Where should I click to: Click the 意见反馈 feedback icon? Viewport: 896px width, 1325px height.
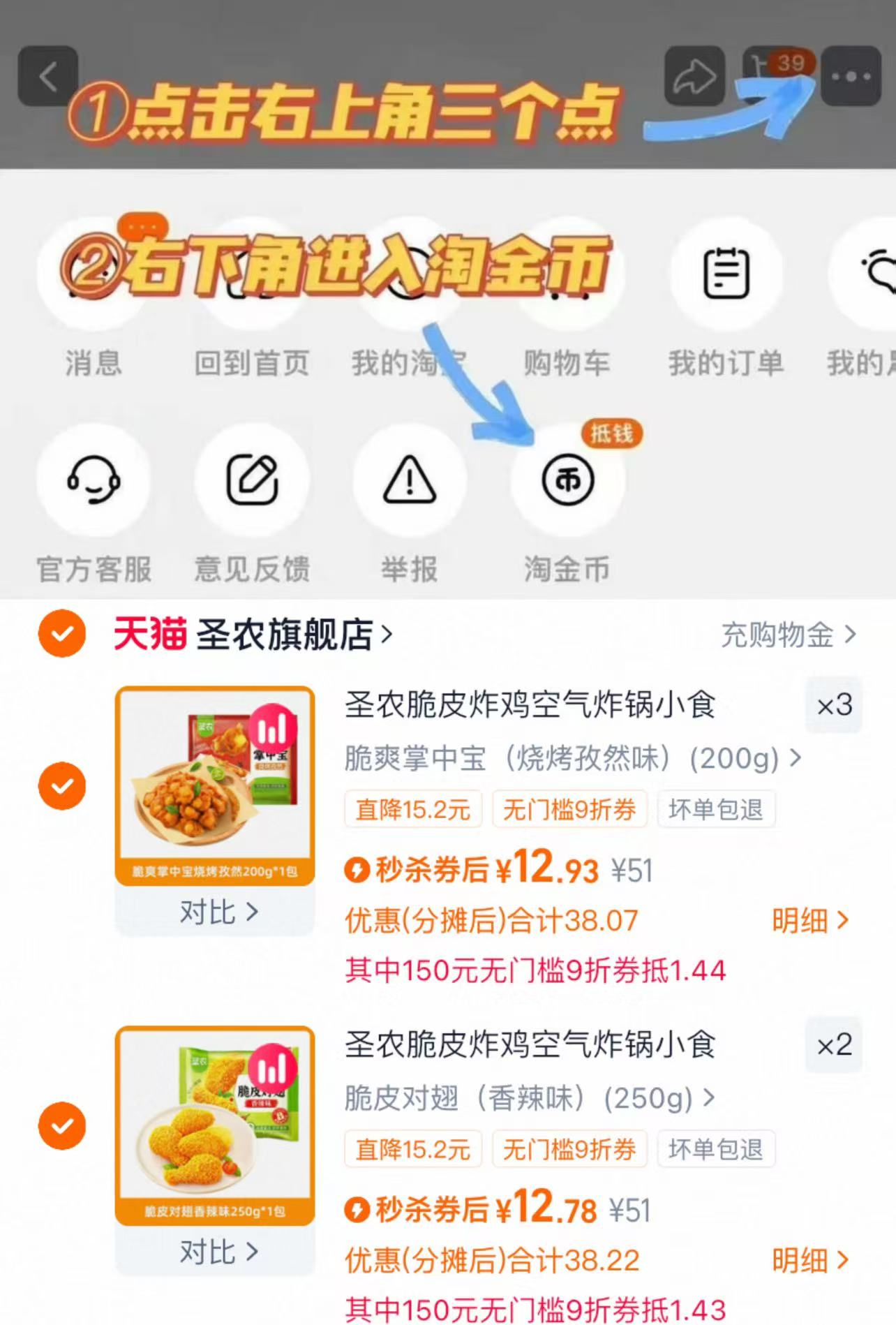[x=253, y=482]
